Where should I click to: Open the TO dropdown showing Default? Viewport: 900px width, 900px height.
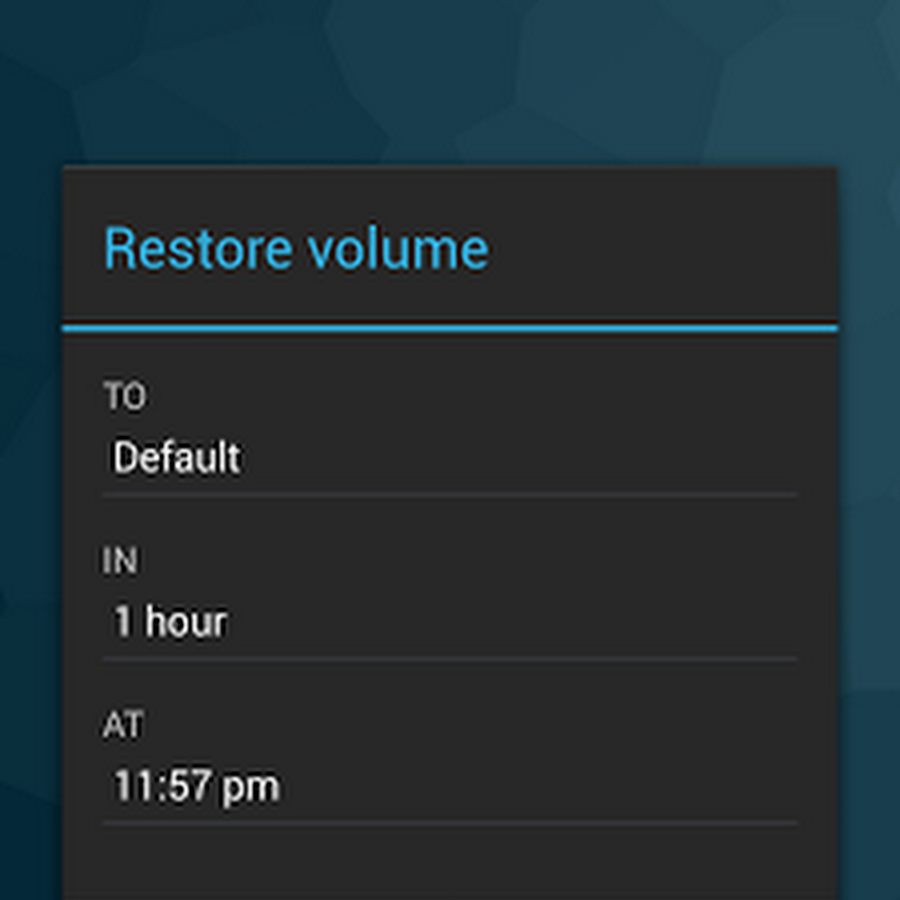click(448, 459)
